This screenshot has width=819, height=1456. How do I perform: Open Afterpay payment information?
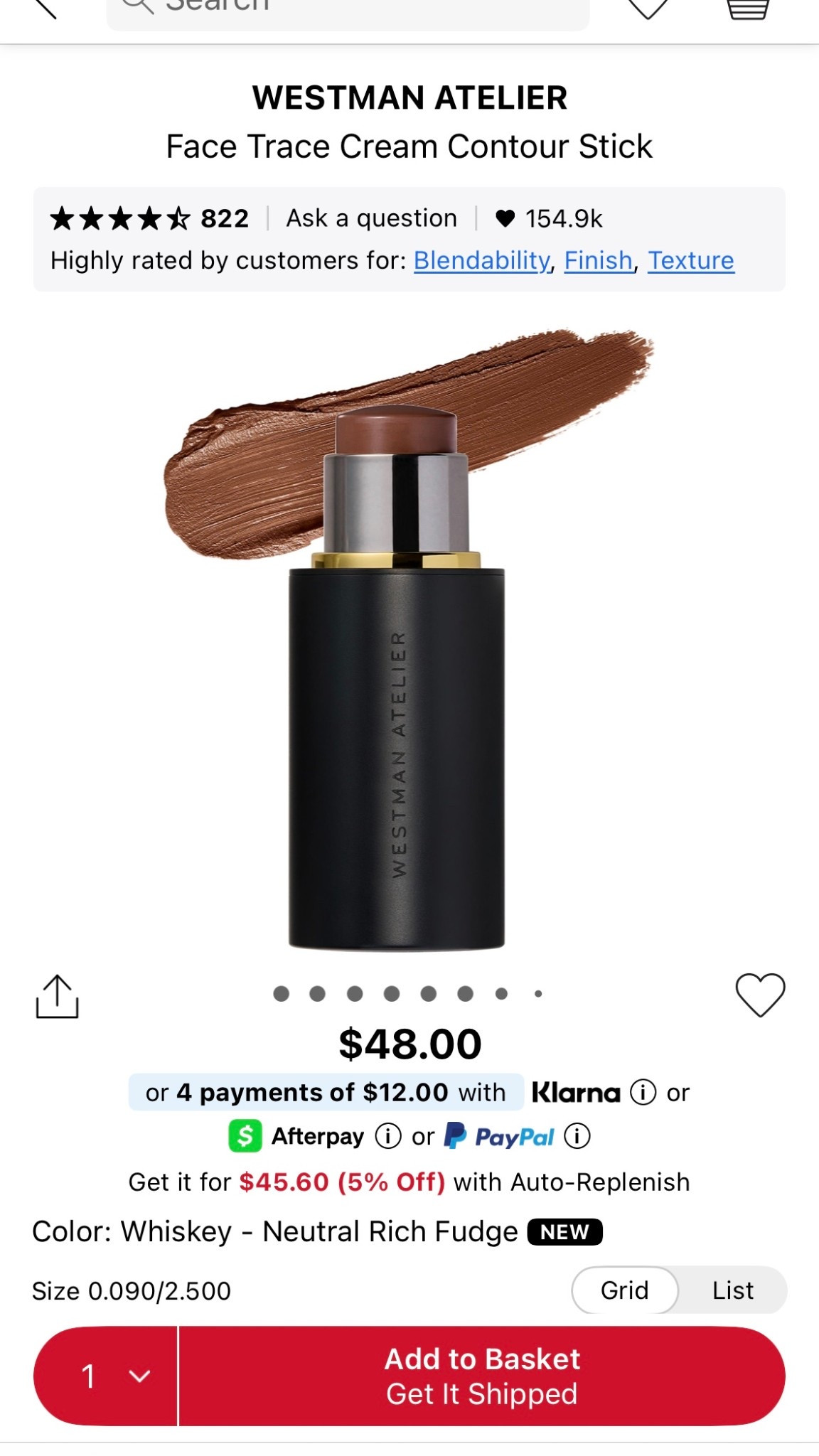point(387,1136)
